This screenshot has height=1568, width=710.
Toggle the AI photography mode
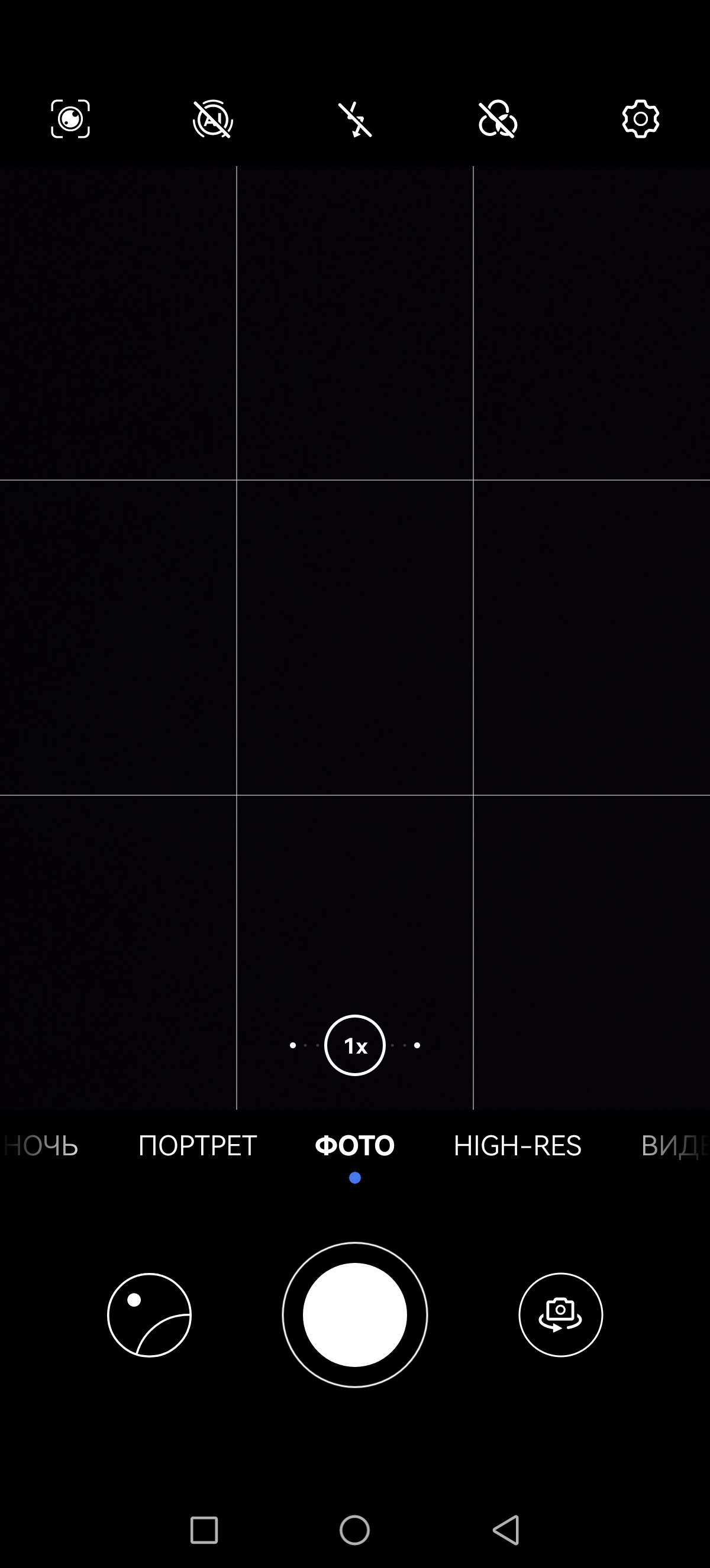click(x=213, y=119)
